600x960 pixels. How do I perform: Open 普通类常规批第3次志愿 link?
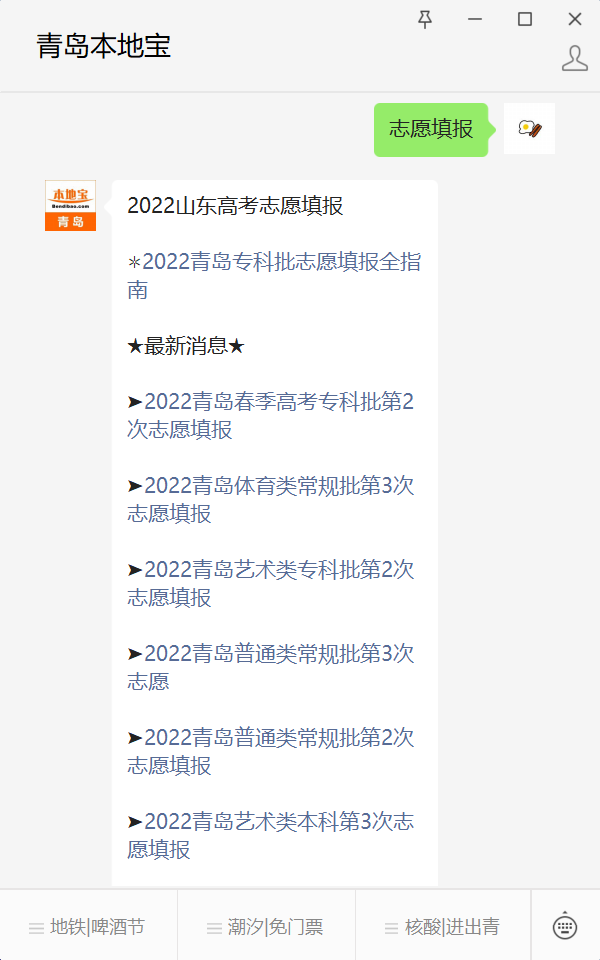click(271, 667)
